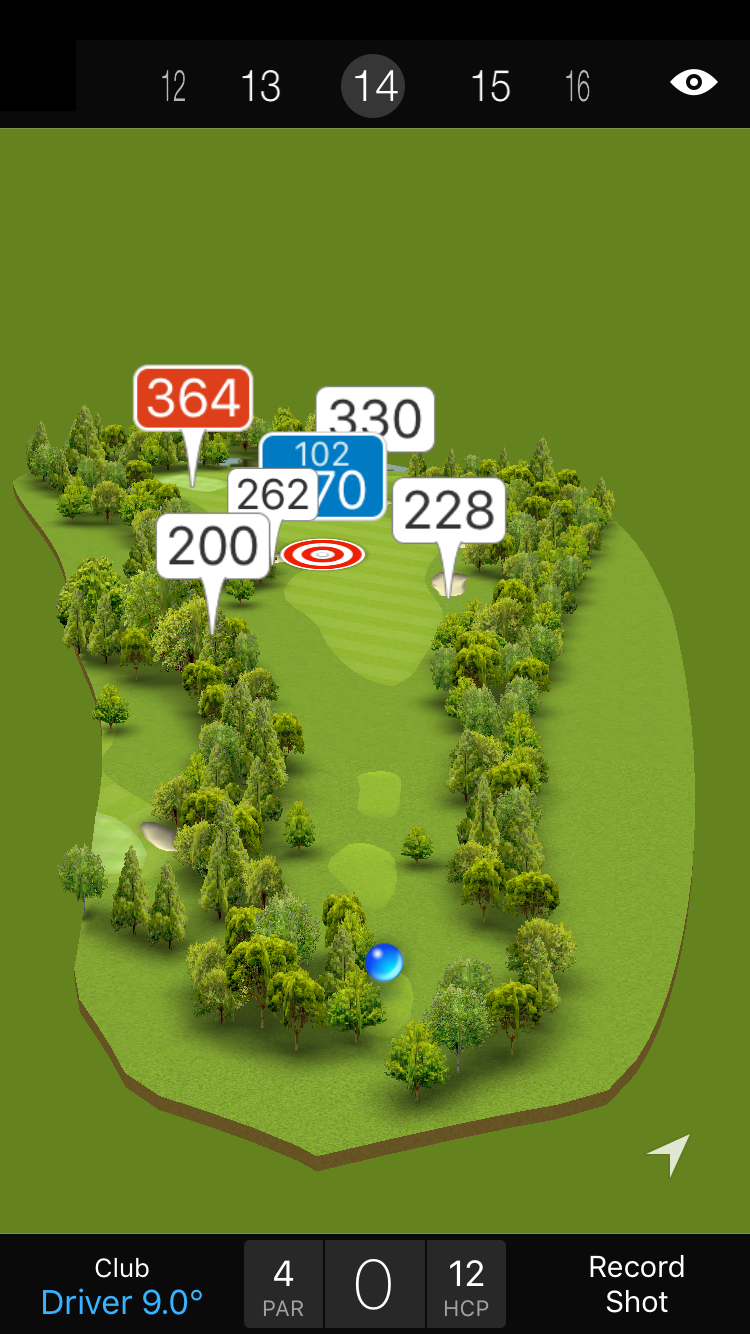
Task: Jump to hole 16
Action: pos(577,87)
